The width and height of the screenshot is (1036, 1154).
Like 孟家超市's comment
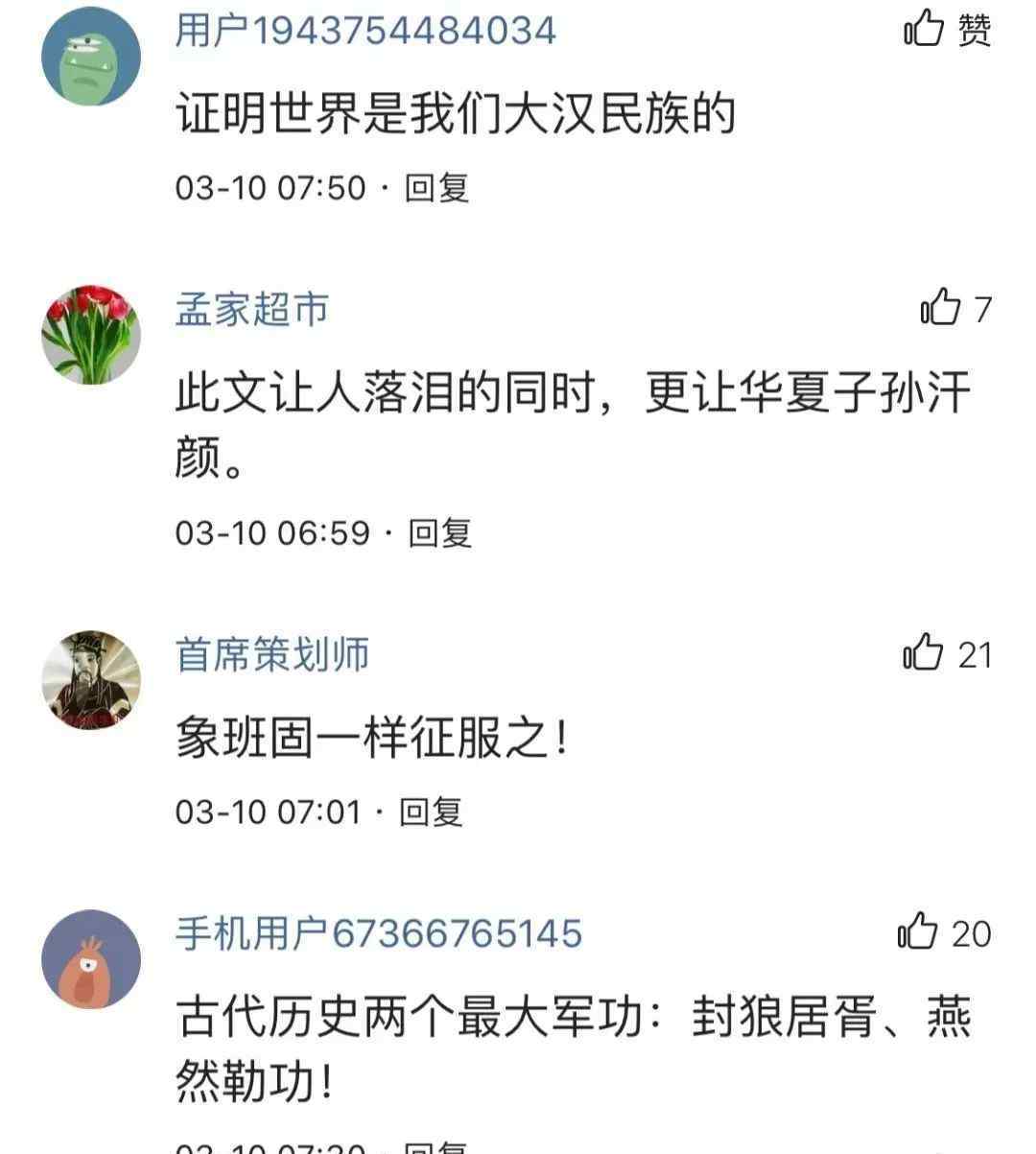pos(940,309)
